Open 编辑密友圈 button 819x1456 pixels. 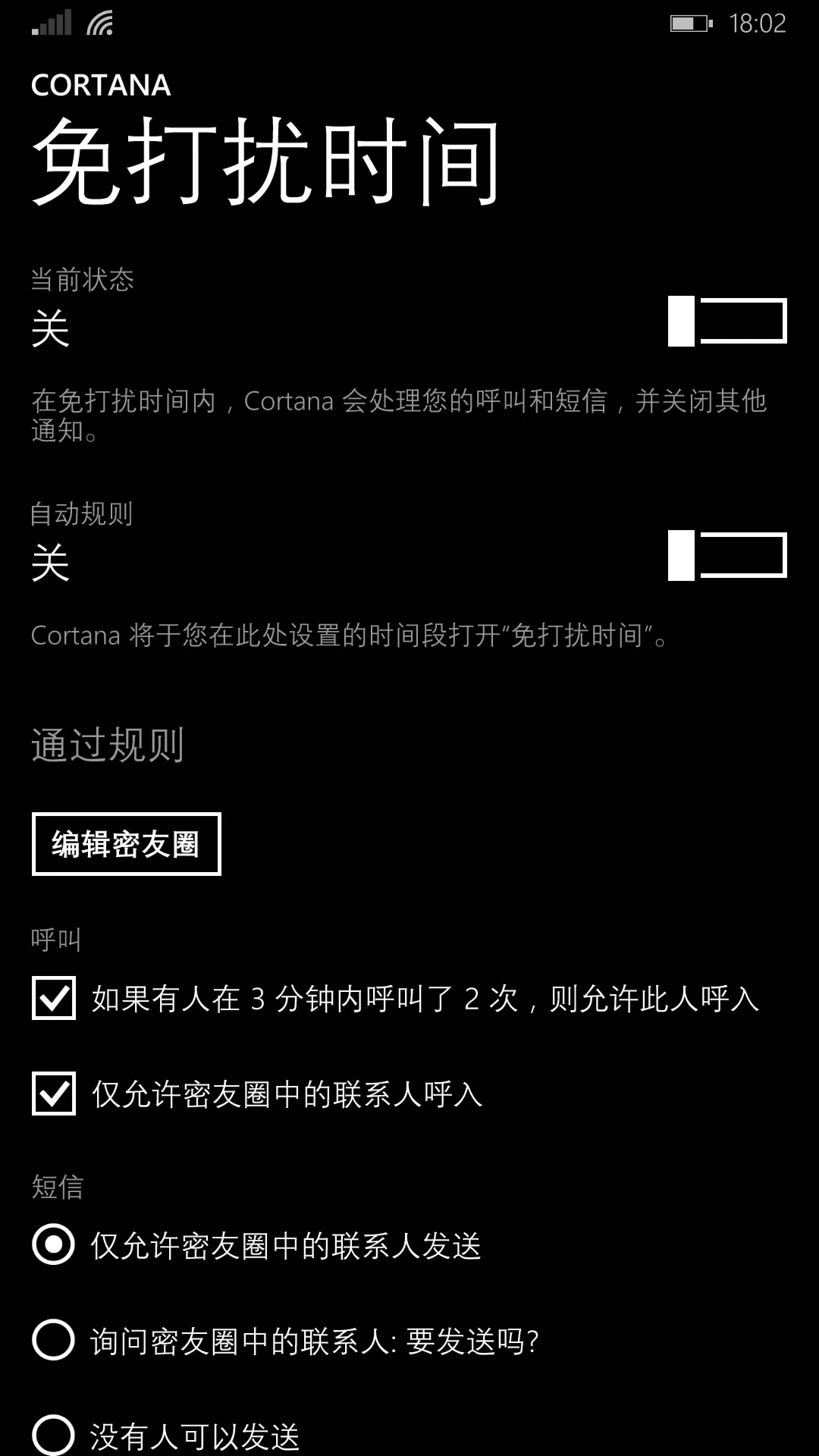click(126, 844)
